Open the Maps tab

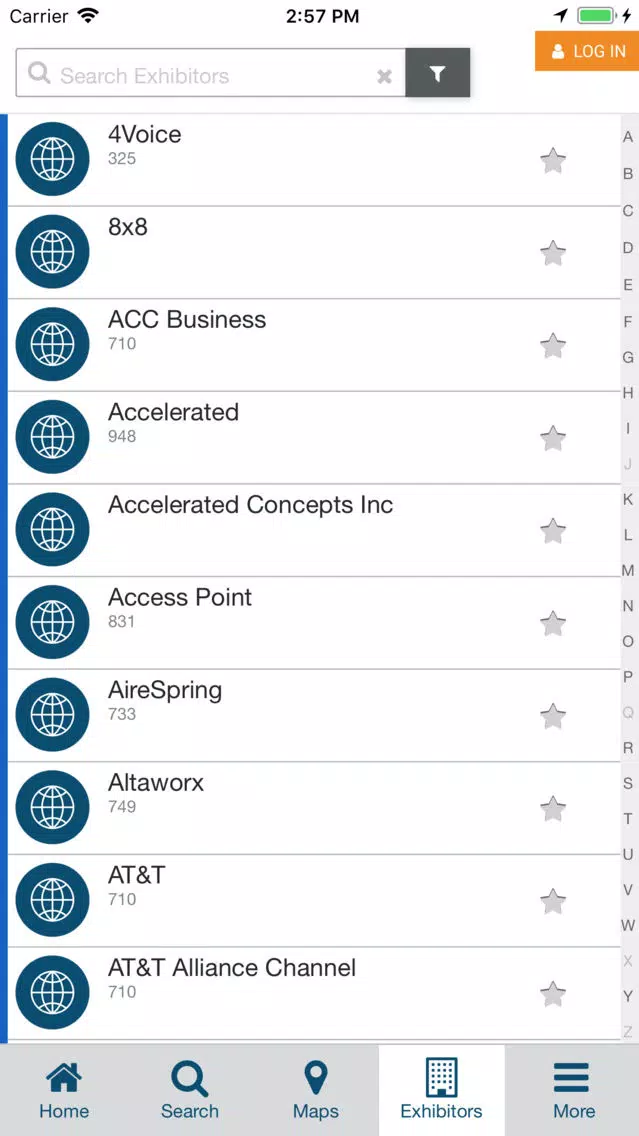coord(316,1090)
